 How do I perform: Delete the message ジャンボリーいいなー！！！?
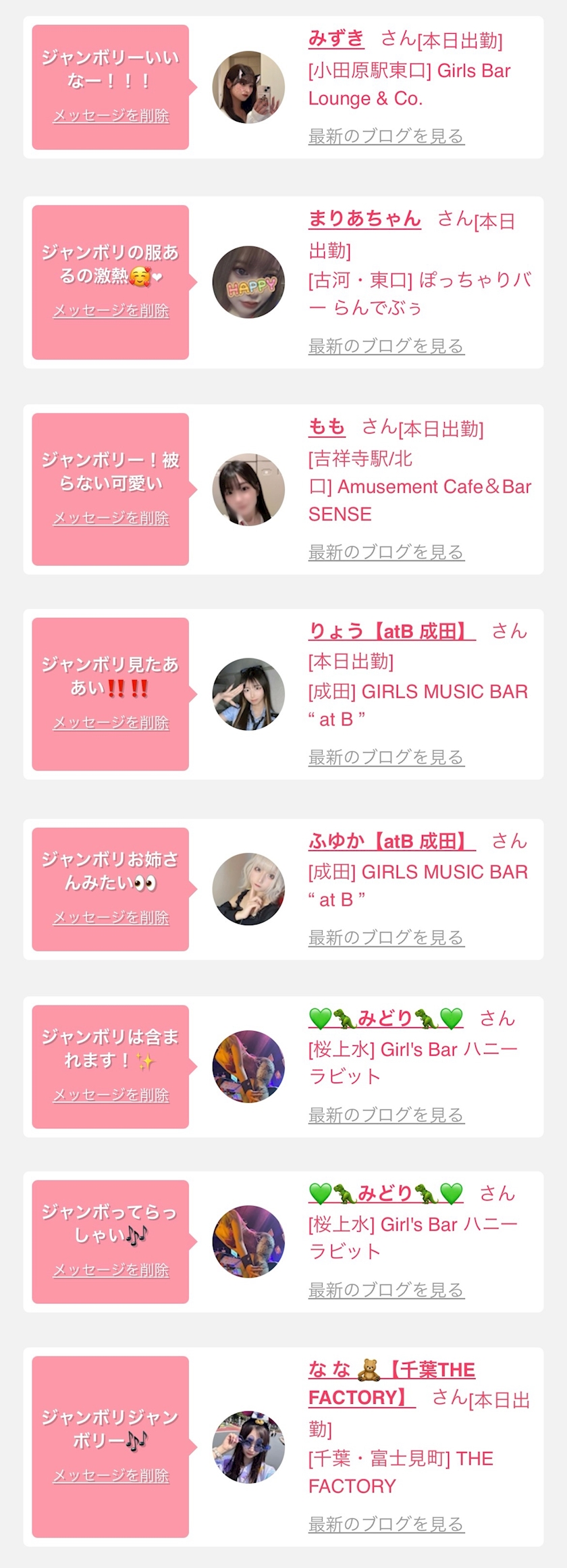point(111,116)
